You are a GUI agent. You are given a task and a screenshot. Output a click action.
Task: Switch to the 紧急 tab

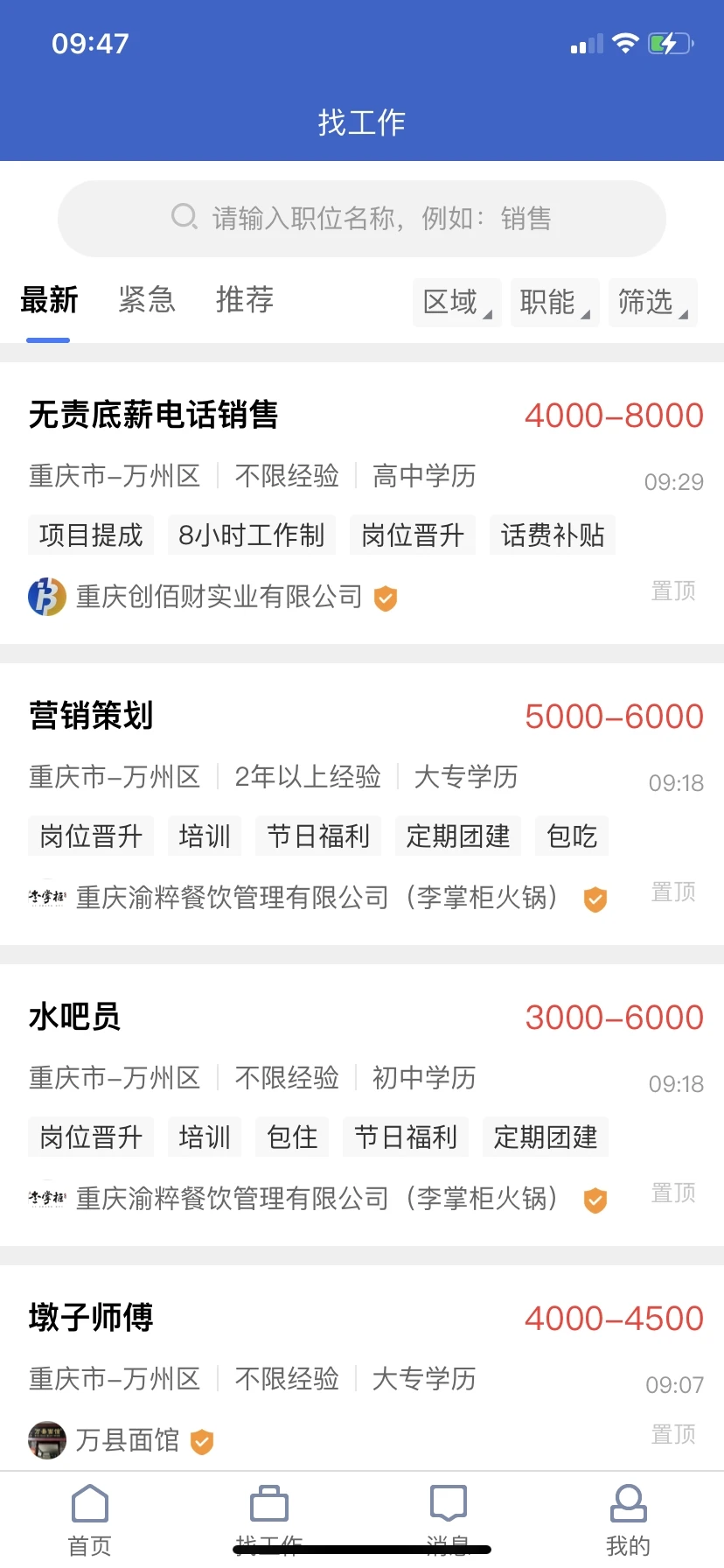coord(145,300)
